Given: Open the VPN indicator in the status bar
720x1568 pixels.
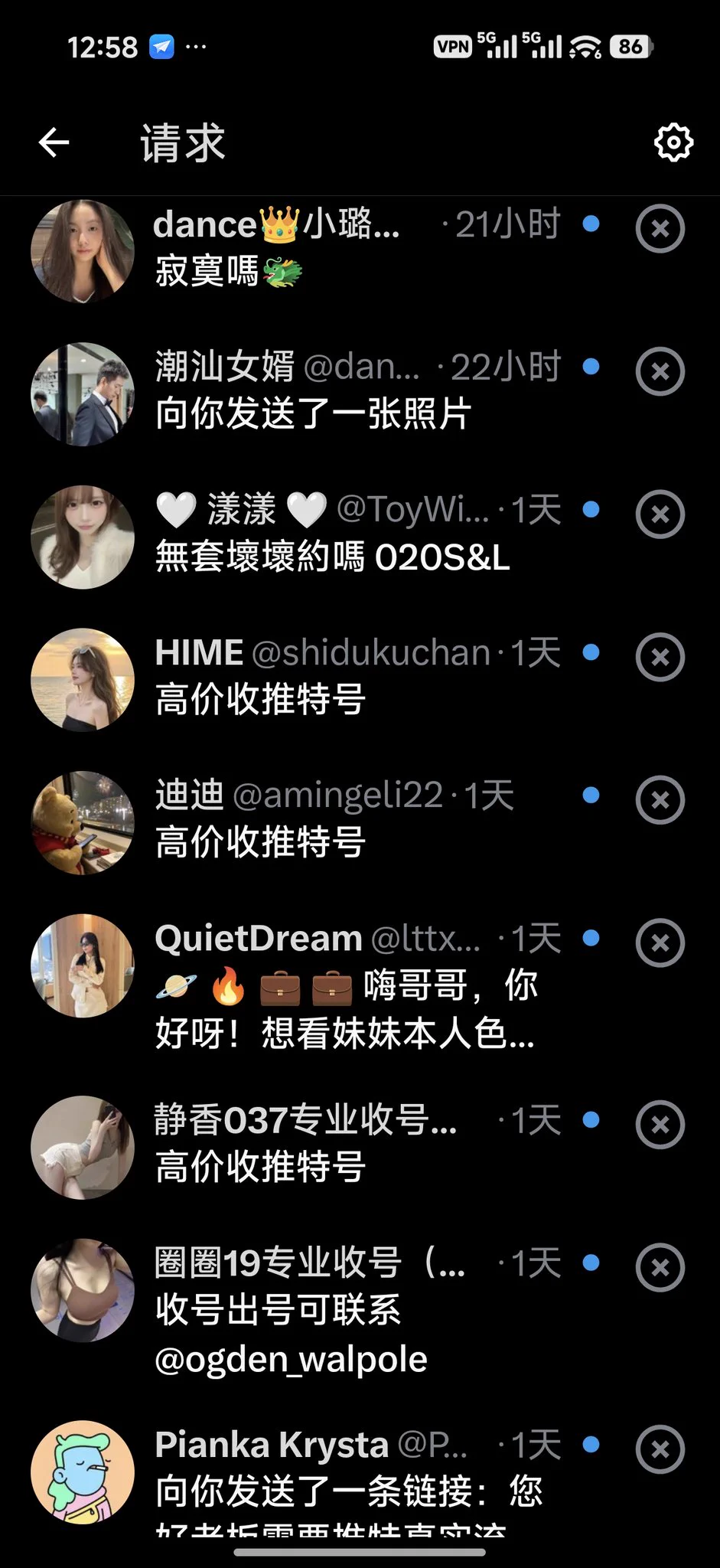Looking at the screenshot, I should (453, 47).
